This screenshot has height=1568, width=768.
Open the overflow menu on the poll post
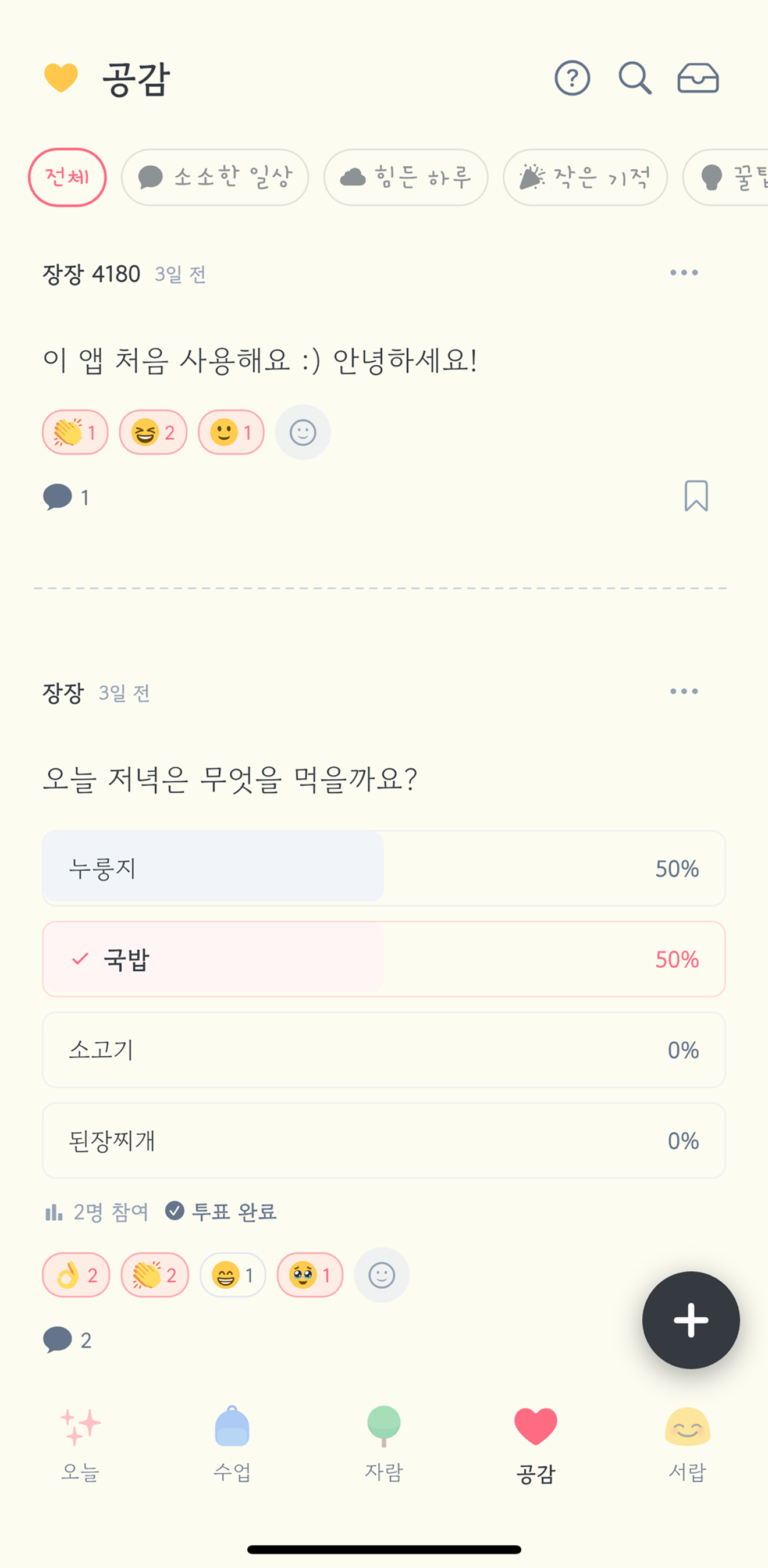685,691
